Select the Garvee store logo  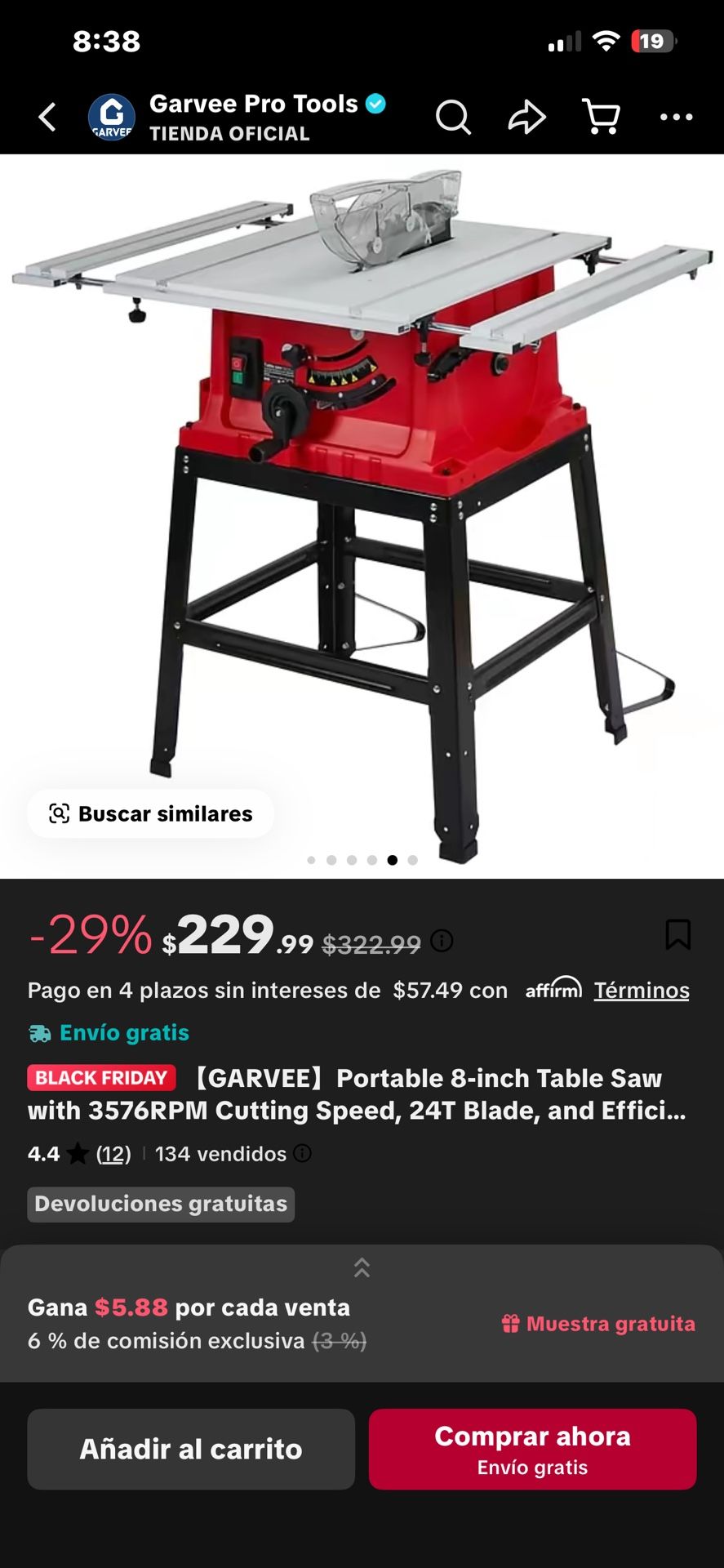[112, 117]
